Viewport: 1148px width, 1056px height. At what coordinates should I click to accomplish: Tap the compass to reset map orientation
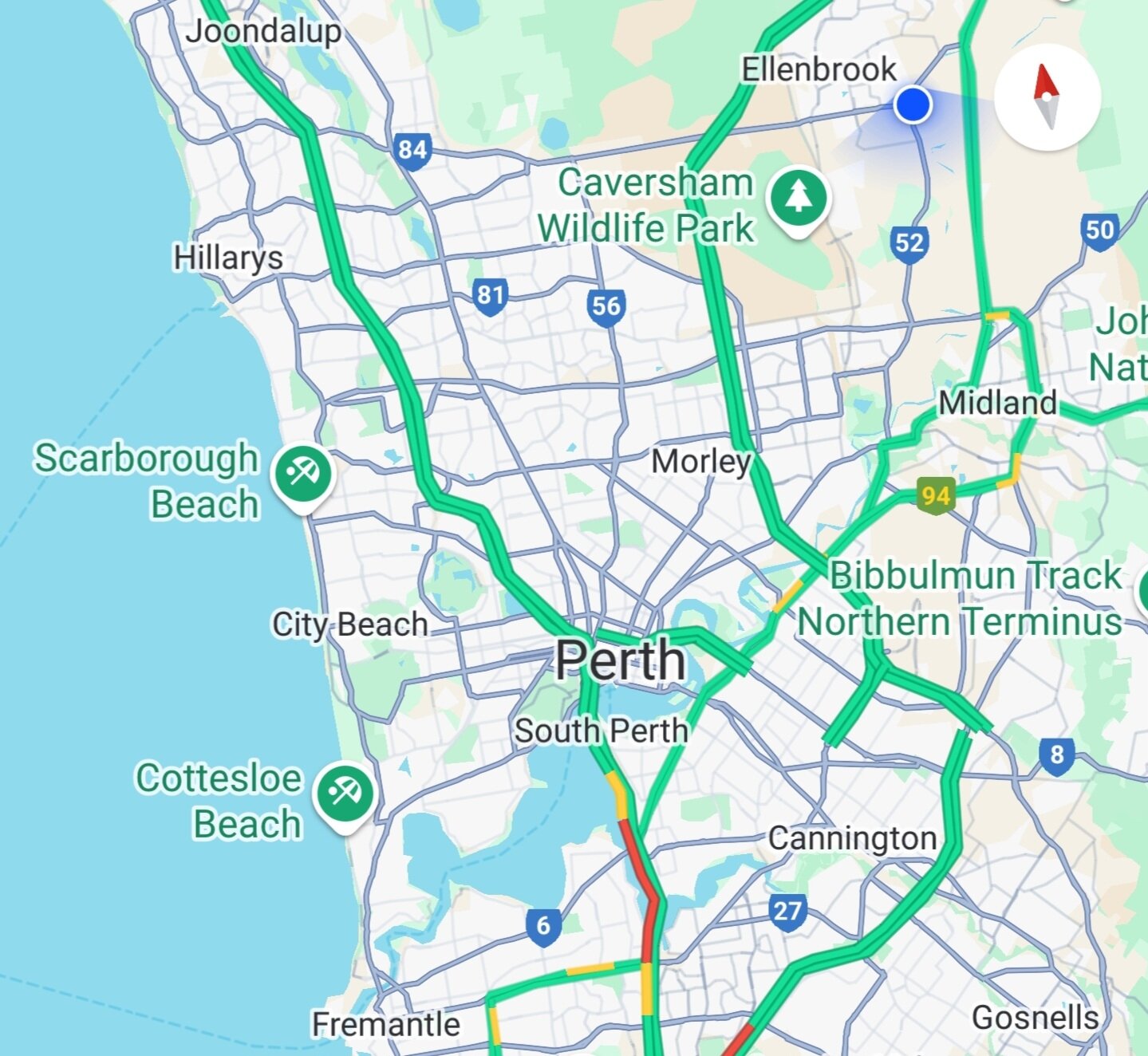pos(1047,97)
